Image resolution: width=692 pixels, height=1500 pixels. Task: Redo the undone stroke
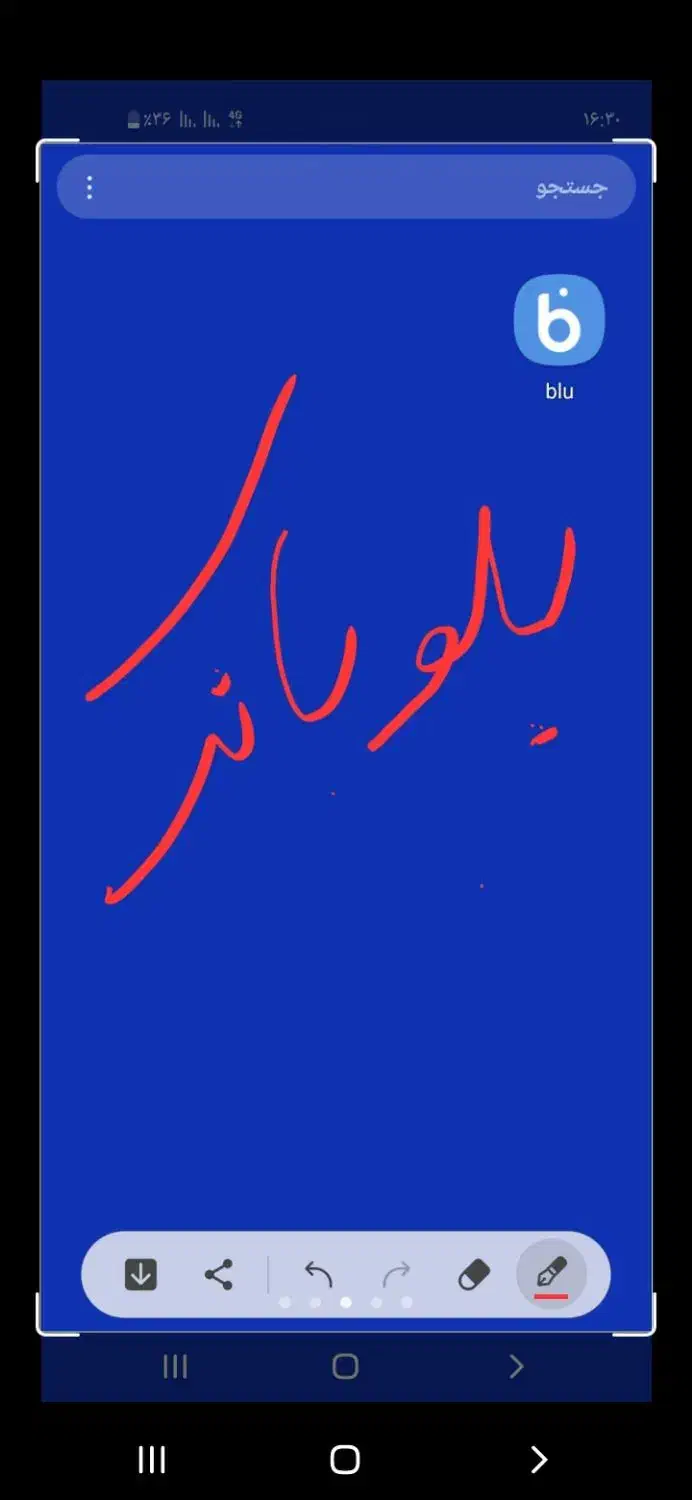pyautogui.click(x=396, y=1274)
